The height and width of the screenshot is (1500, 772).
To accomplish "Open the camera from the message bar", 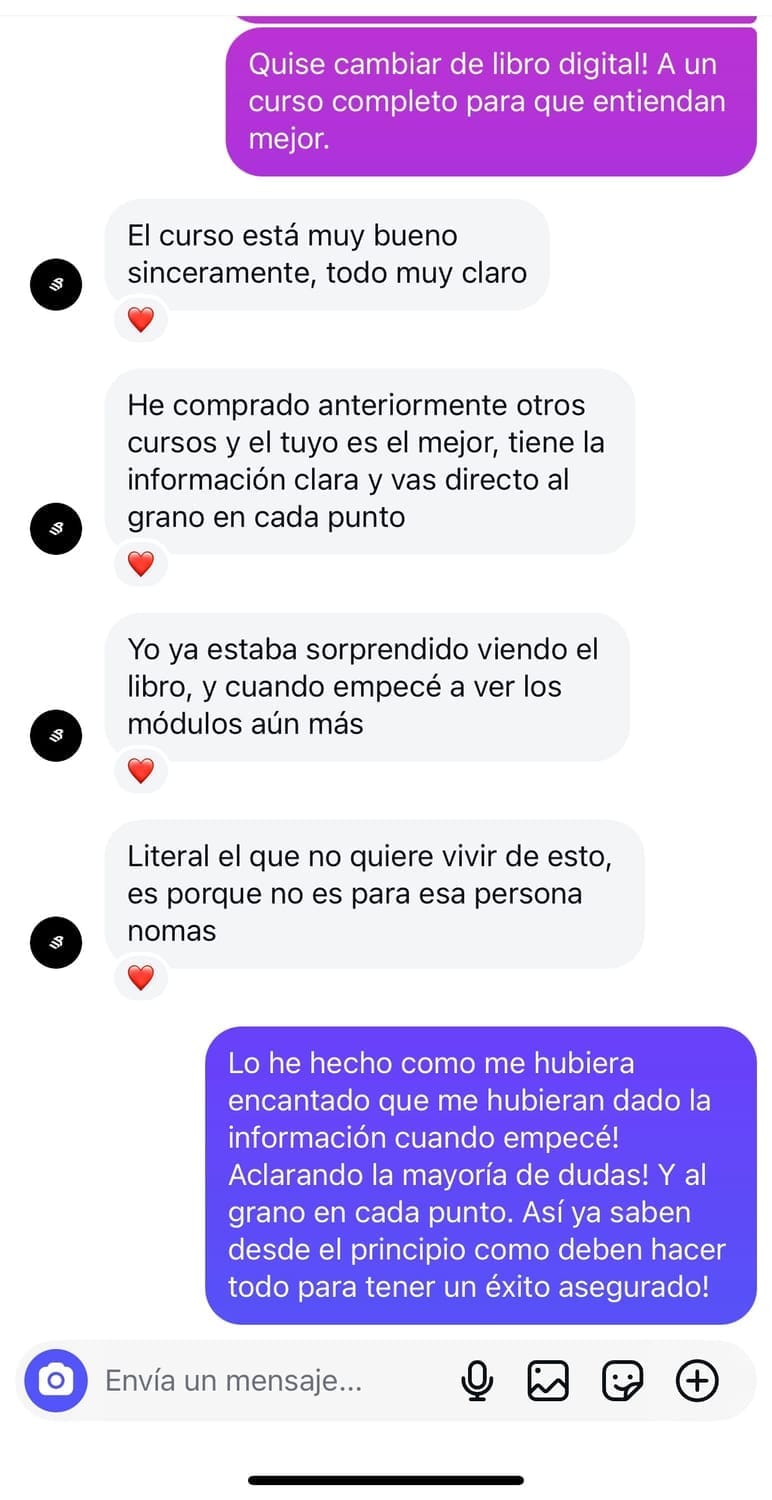I will [x=56, y=1381].
